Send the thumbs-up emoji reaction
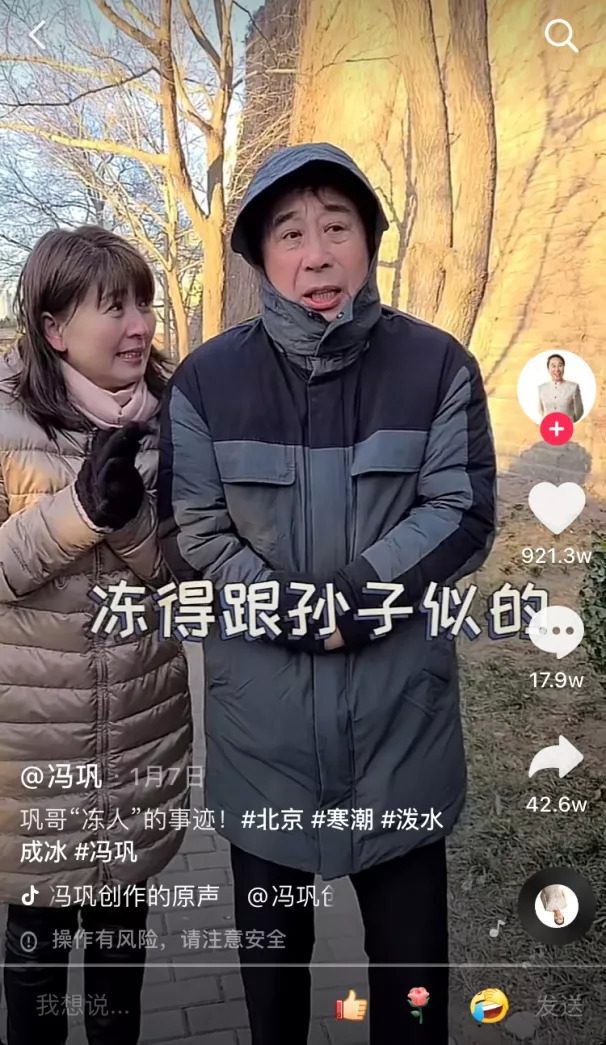This screenshot has height=1045, width=606. [351, 1005]
